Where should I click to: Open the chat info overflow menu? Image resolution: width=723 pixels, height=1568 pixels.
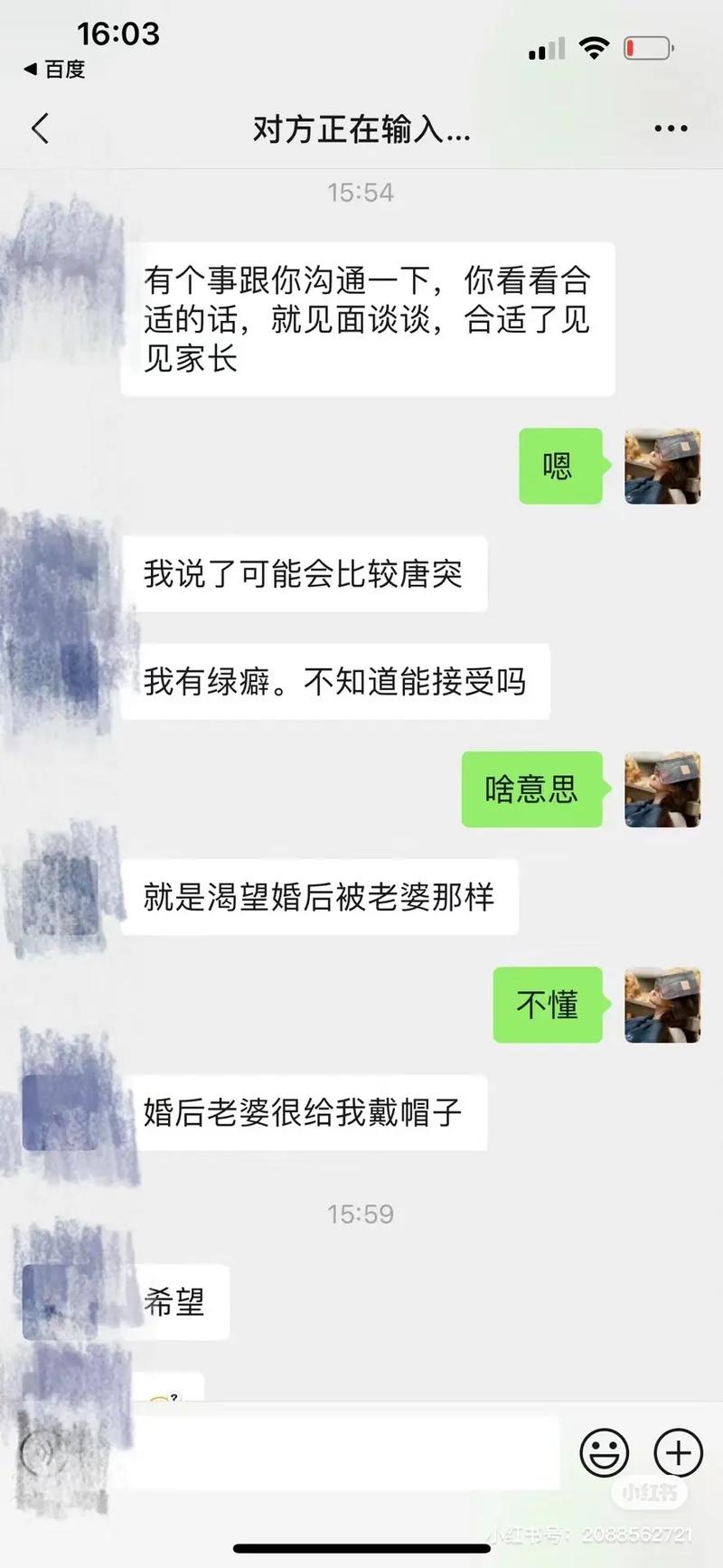(x=671, y=129)
